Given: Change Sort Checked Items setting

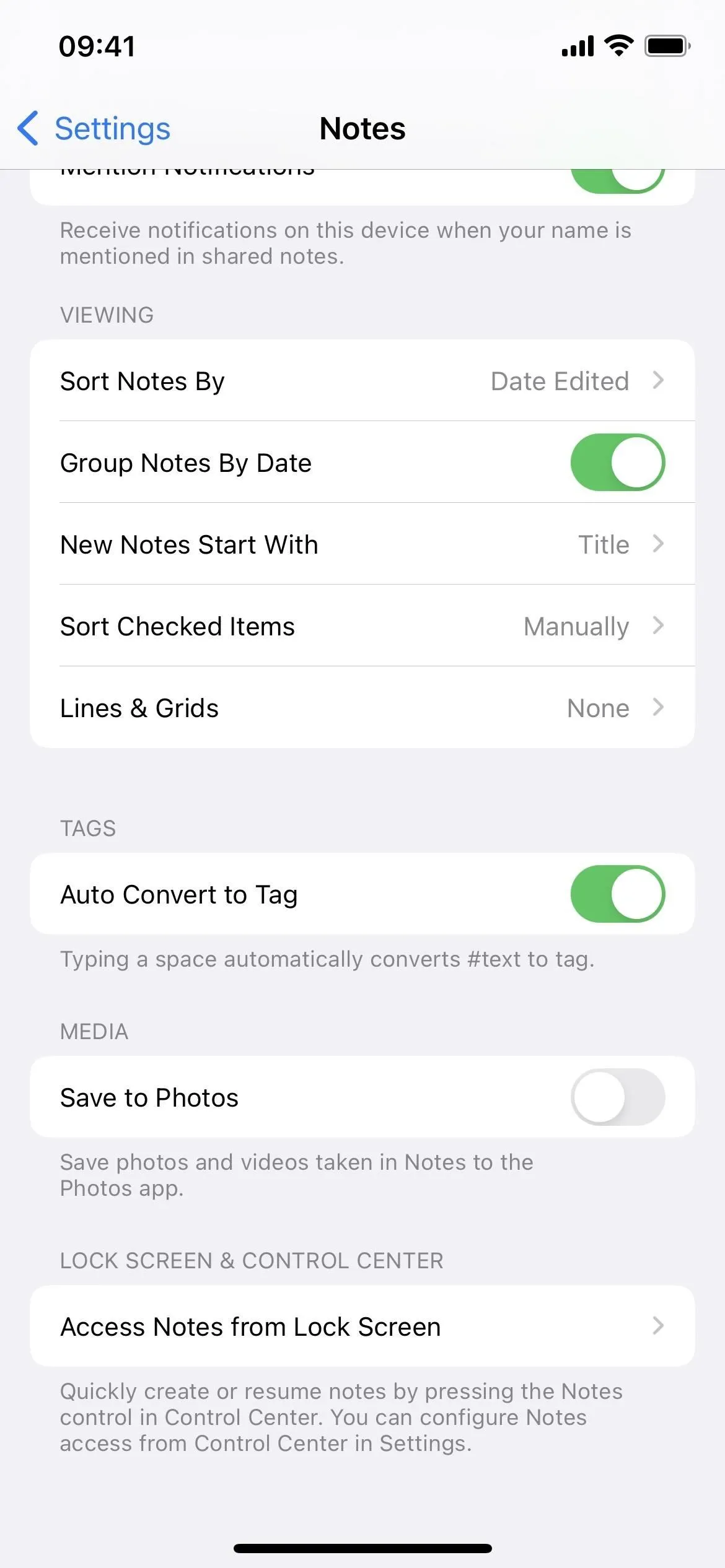Looking at the screenshot, I should click(362, 626).
